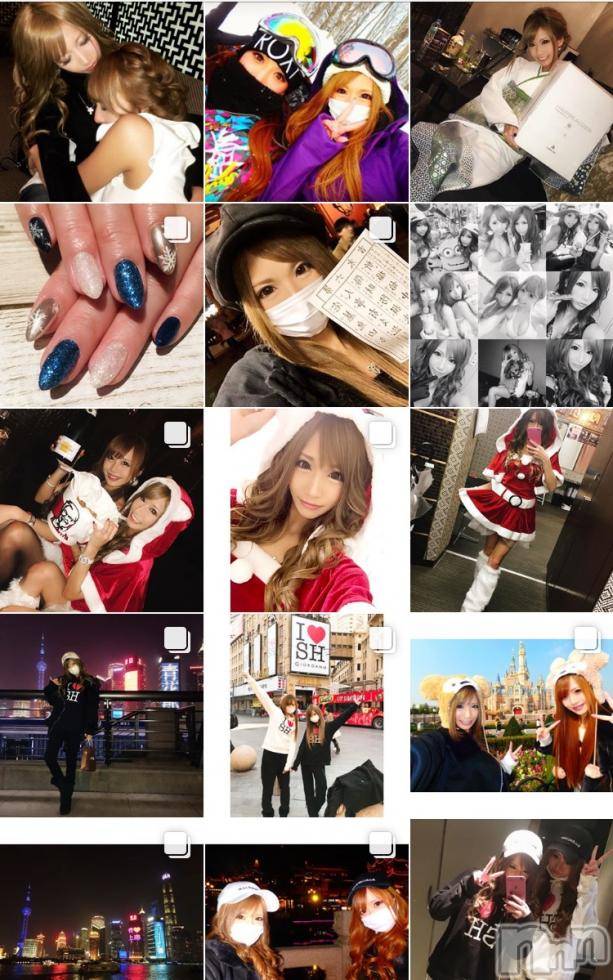Open the kimono post with the white box
Image resolution: width=613 pixels, height=980 pixels.
tap(511, 101)
